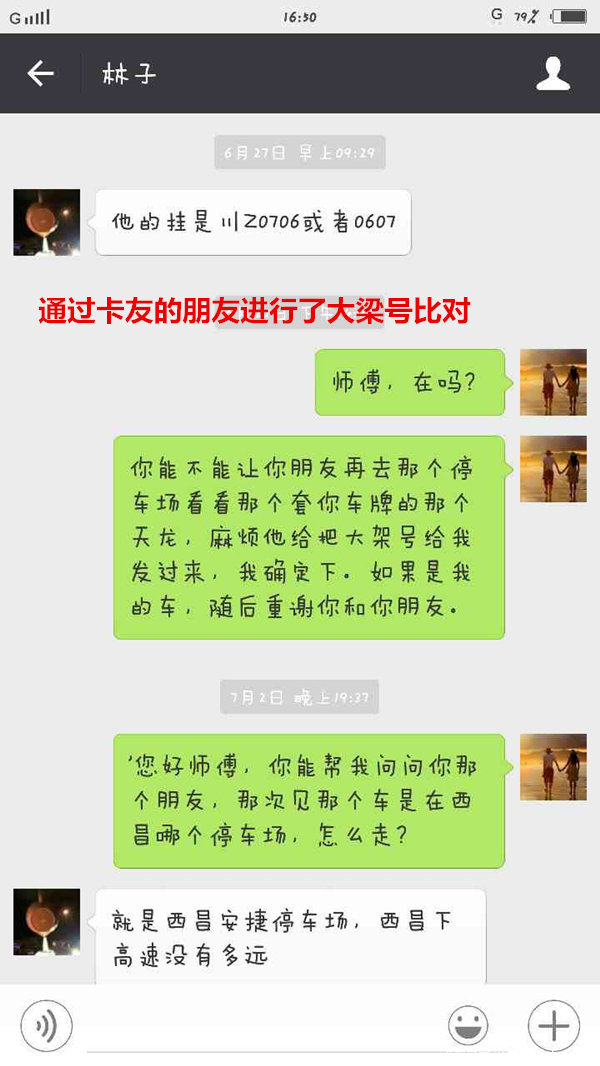This screenshot has width=600, height=1066.
Task: Open my avatar beside "师傅，在吗？"
Action: click(553, 382)
